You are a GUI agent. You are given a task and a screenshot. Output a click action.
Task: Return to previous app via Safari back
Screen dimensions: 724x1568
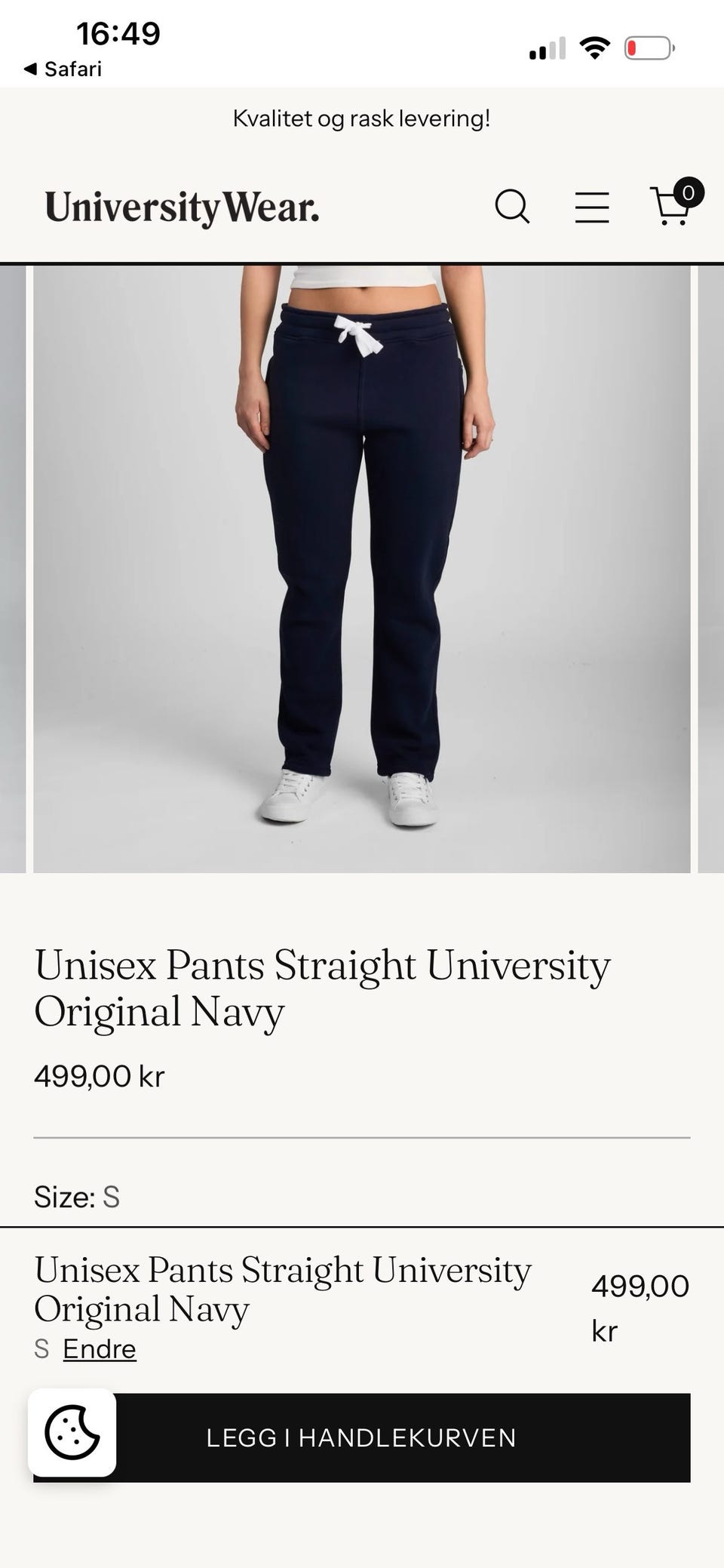click(63, 69)
